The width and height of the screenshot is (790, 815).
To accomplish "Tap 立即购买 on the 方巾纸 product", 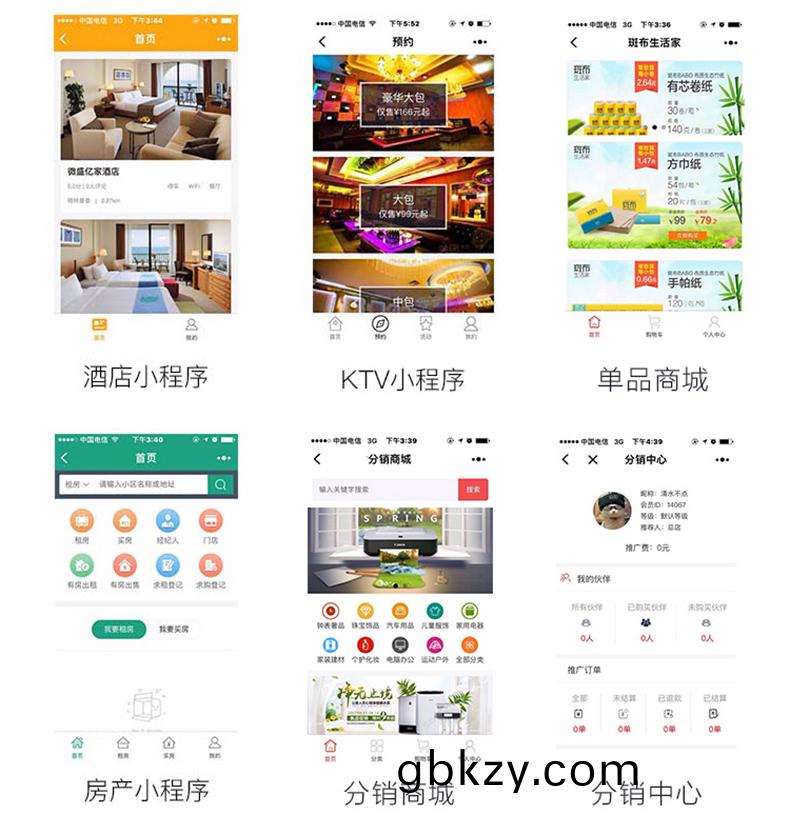I will click(x=689, y=234).
